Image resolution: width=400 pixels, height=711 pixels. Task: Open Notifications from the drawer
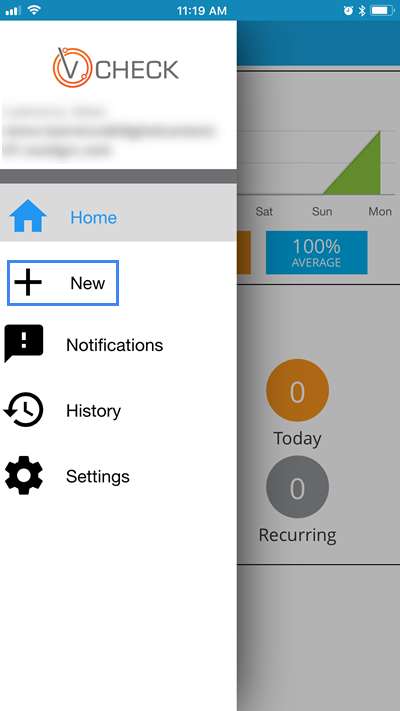point(118,345)
